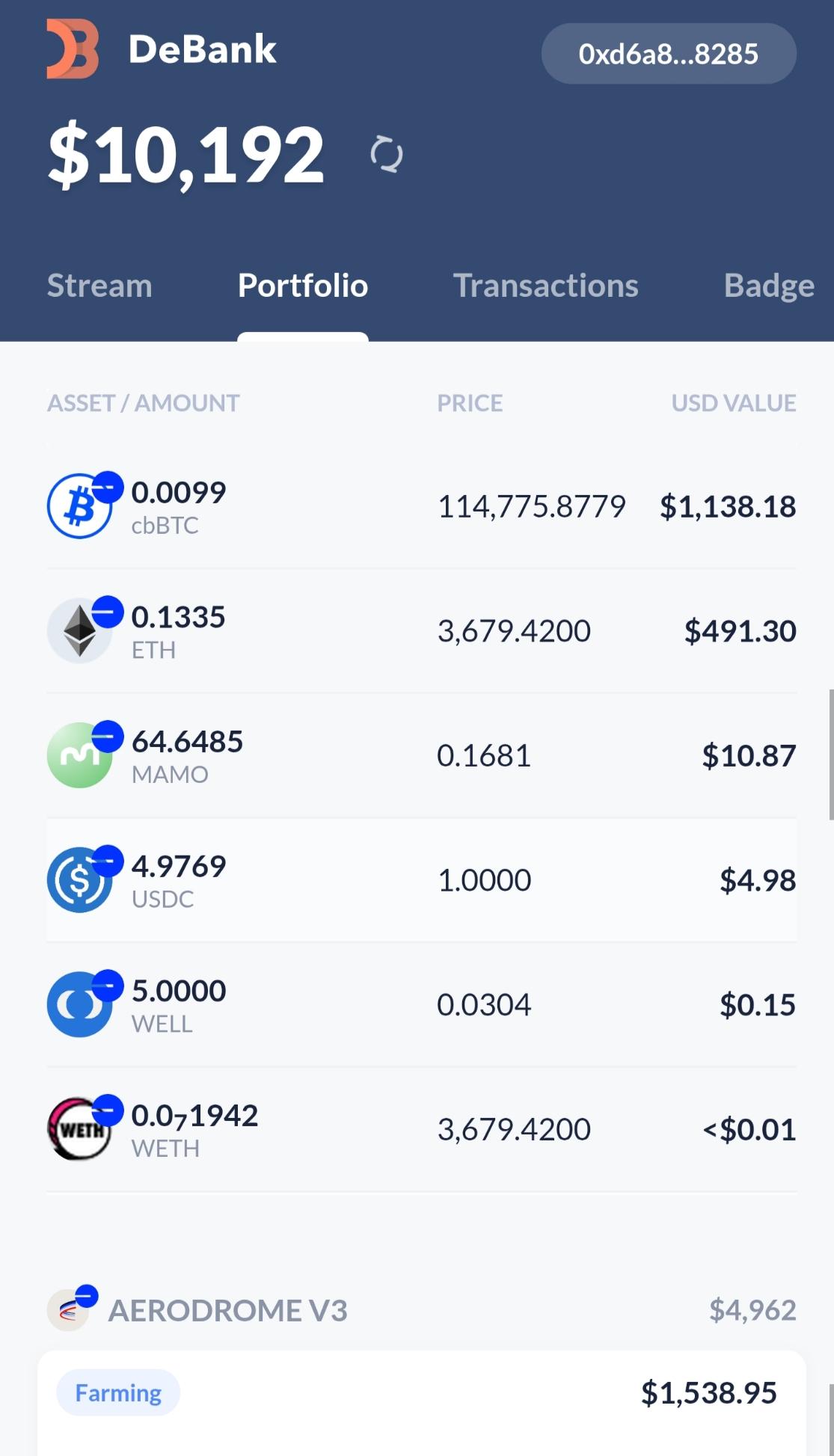This screenshot has height=1456, width=834.
Task: Refresh the portfolio balance
Action: pyautogui.click(x=387, y=155)
